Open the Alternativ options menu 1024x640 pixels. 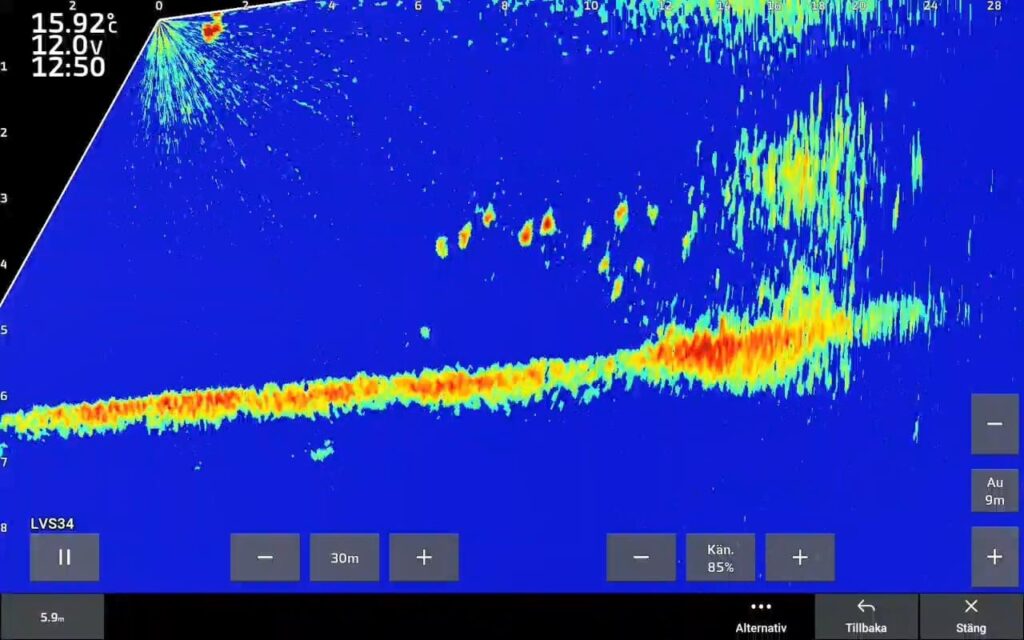(x=761, y=617)
